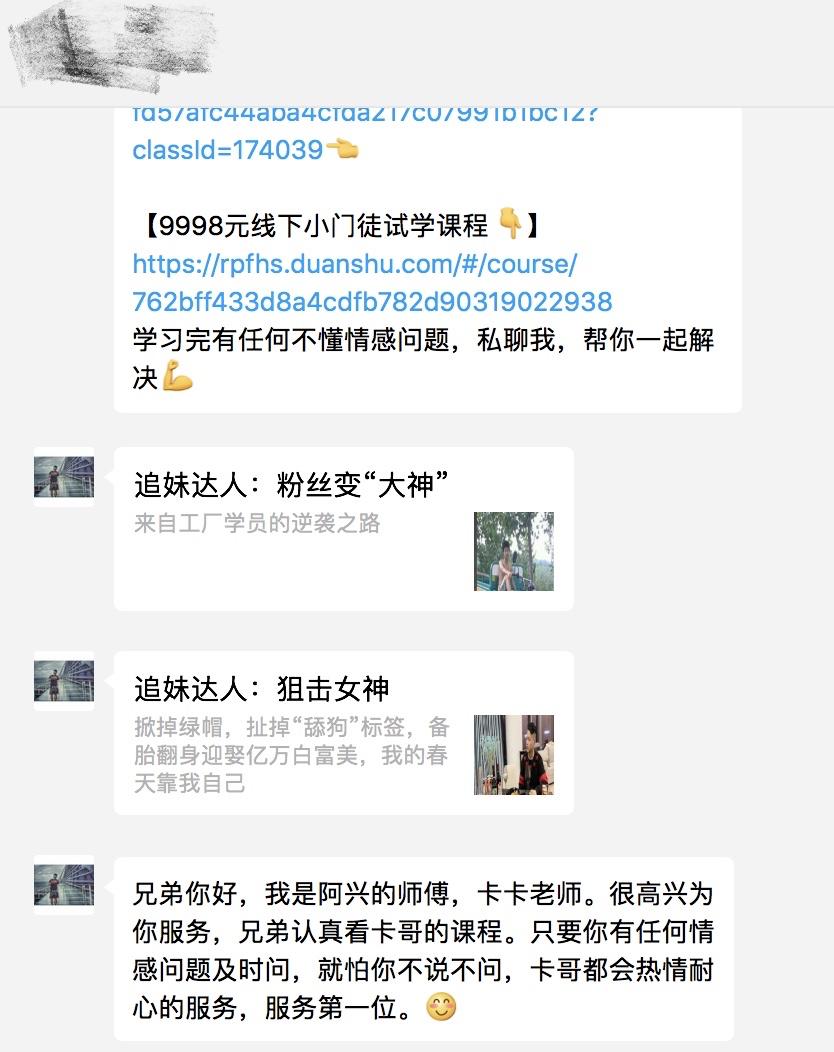Open the shared article 狙击女神

click(344, 733)
